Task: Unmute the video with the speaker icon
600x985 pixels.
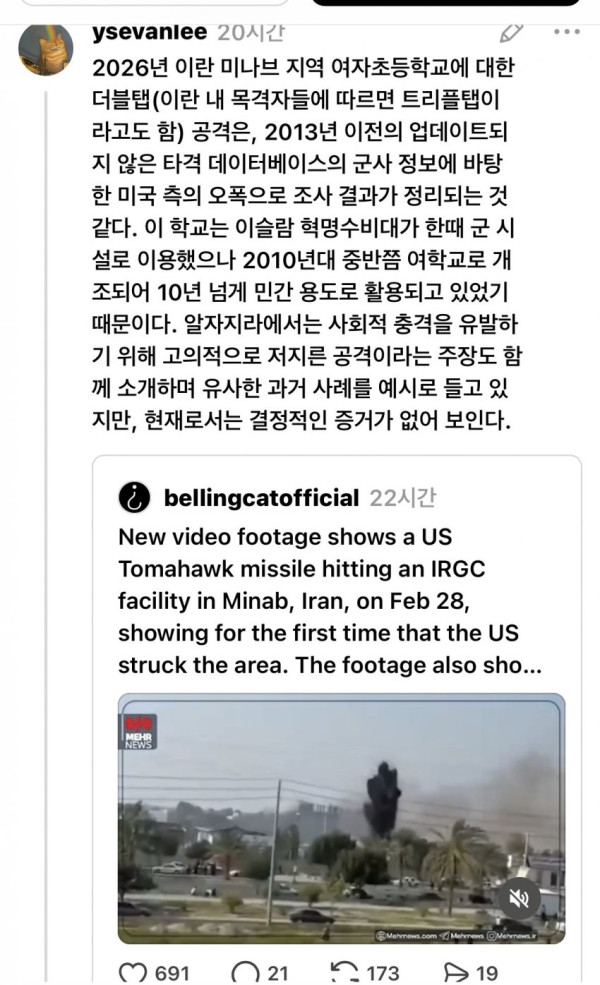Action: click(x=521, y=897)
